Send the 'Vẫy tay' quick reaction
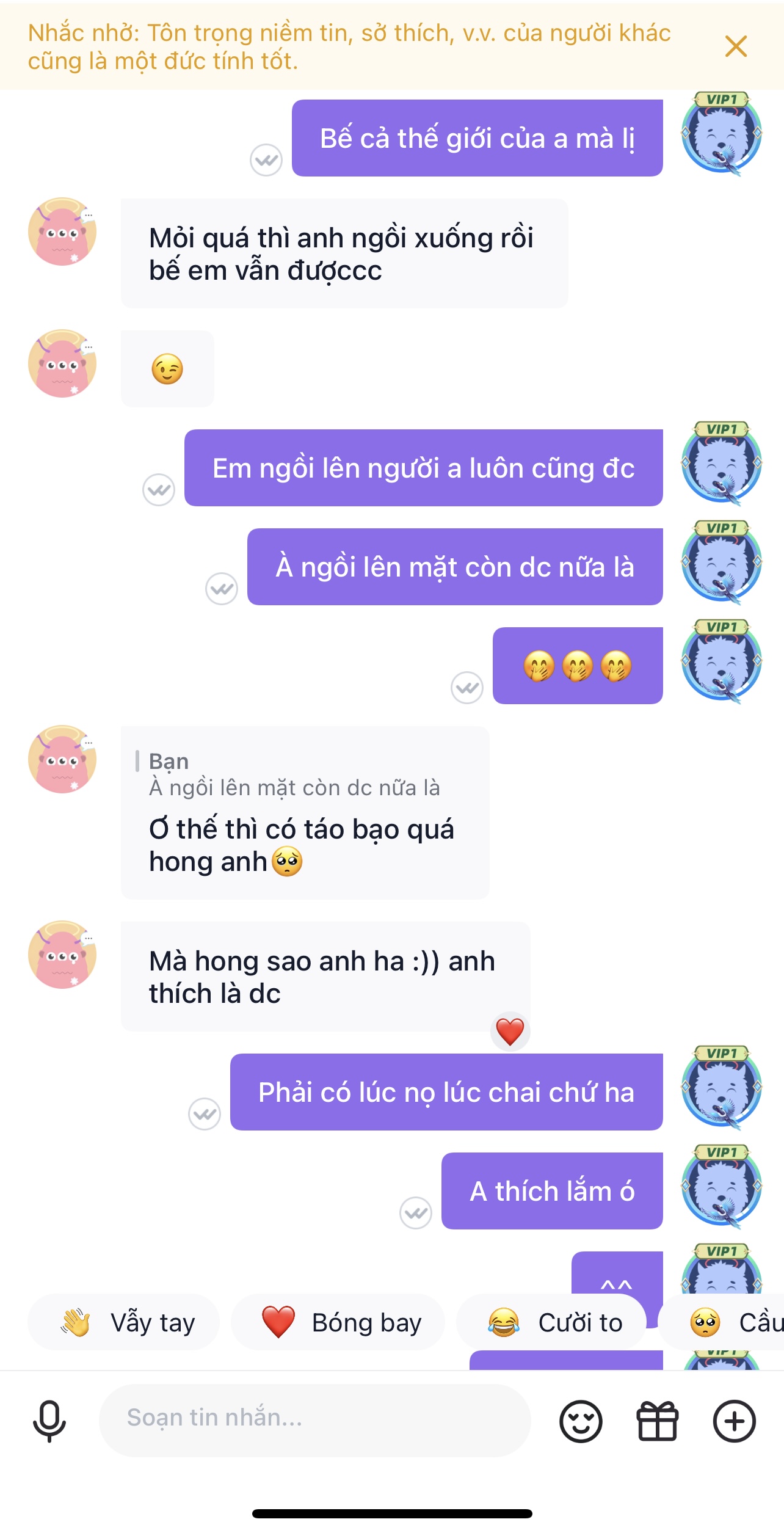Viewport: 784px width, 1533px height. click(x=124, y=1322)
